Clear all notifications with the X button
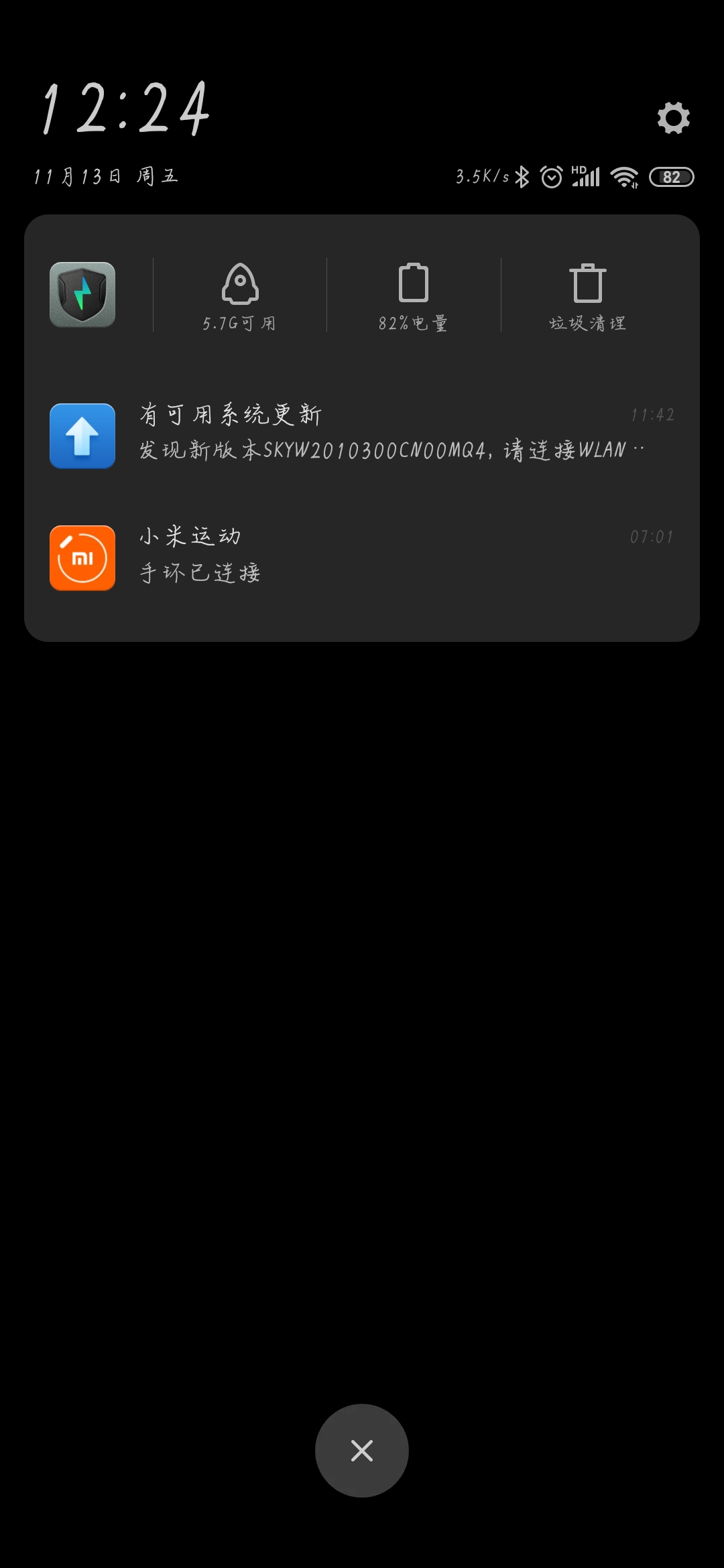 coord(362,1451)
